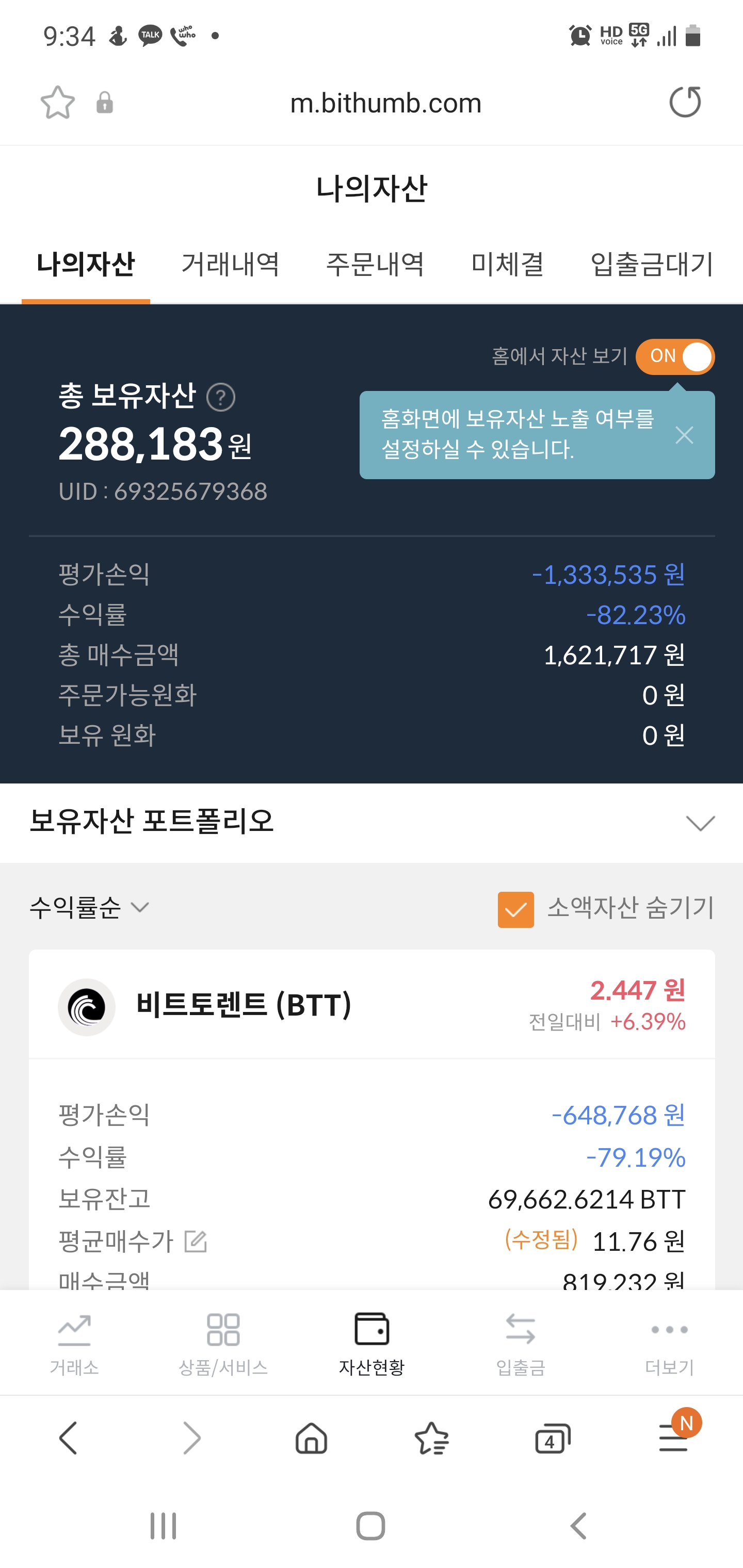Uncheck the 소액자산 숨기기 checkbox

pyautogui.click(x=516, y=909)
